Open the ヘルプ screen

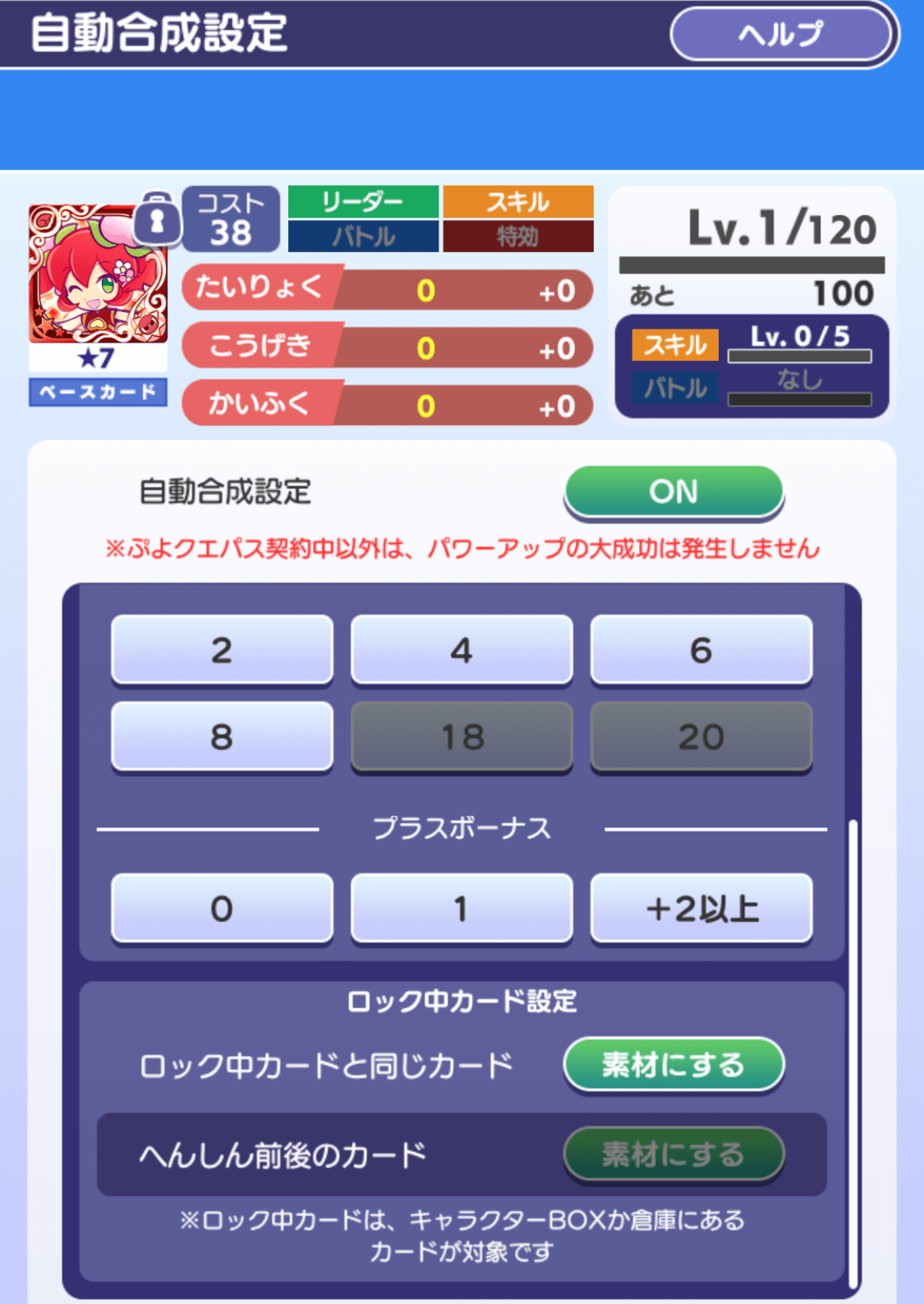(x=780, y=35)
